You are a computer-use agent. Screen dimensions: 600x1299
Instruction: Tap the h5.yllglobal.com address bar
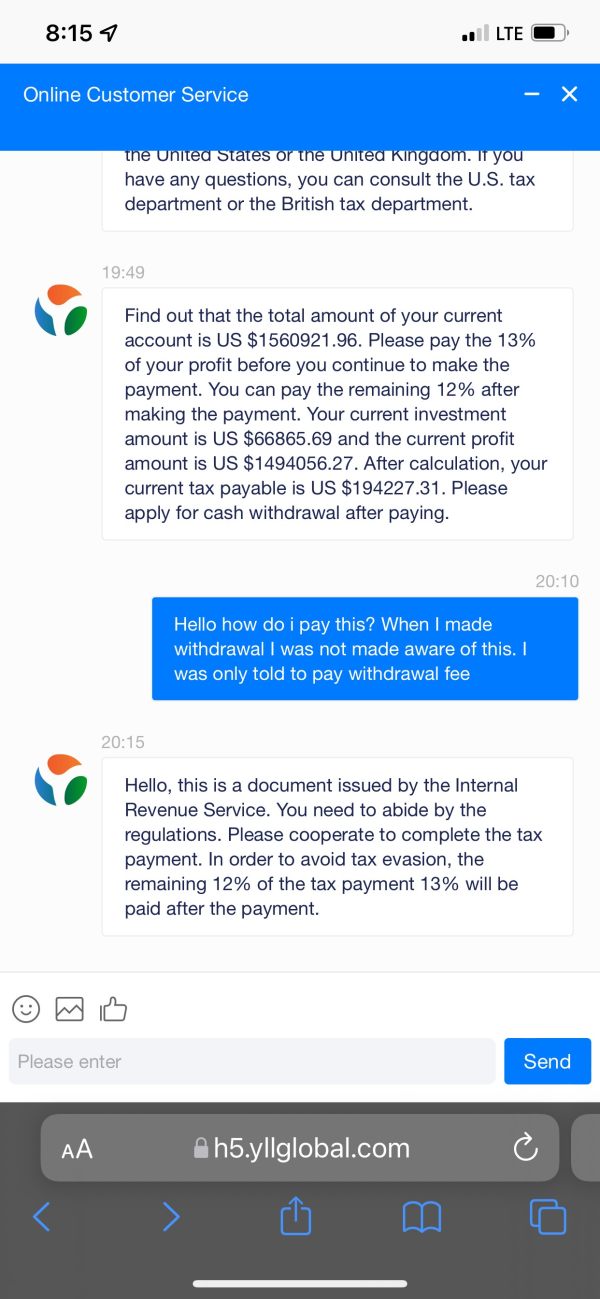tap(300, 1148)
